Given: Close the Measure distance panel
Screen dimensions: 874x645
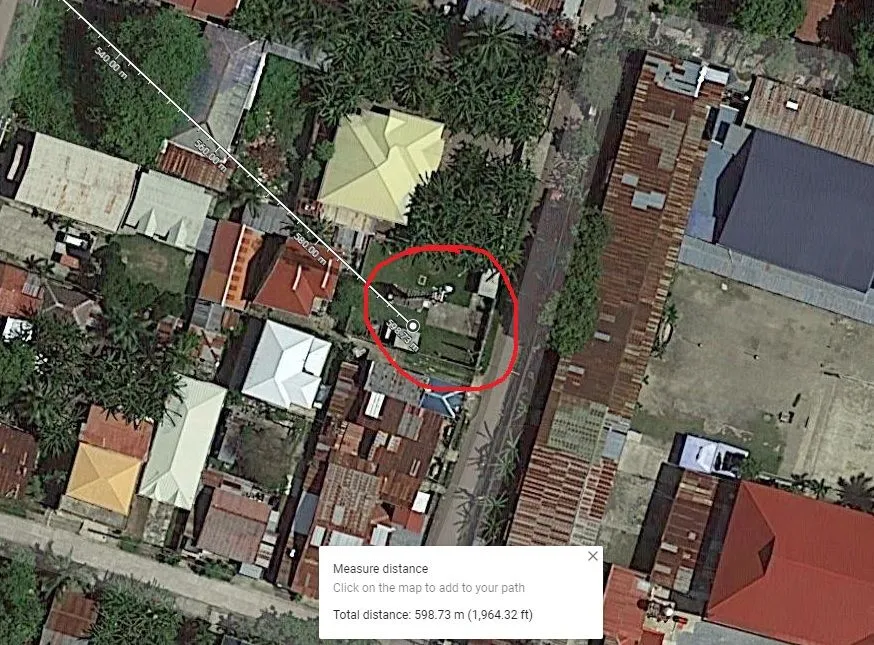Looking at the screenshot, I should (592, 556).
